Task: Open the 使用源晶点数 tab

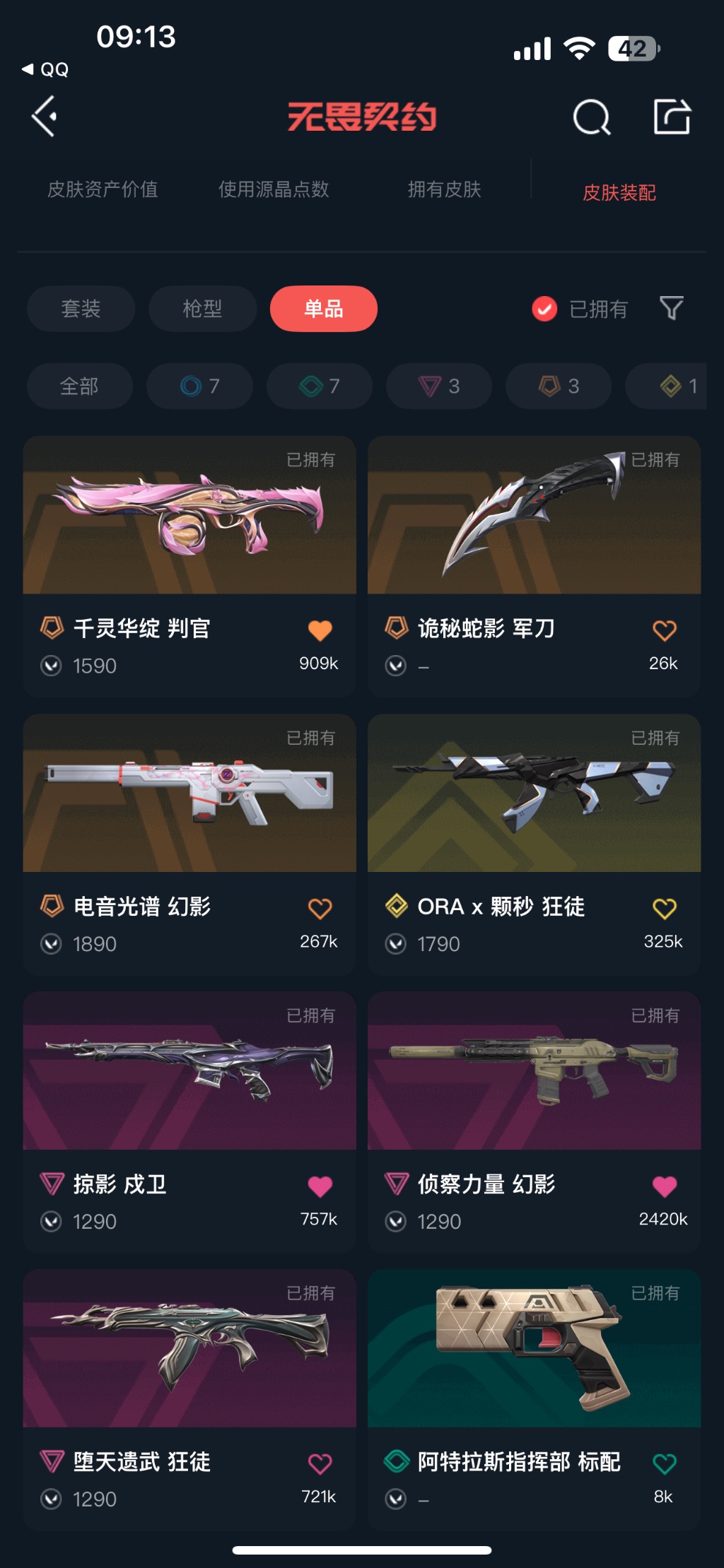Action: coord(274,189)
